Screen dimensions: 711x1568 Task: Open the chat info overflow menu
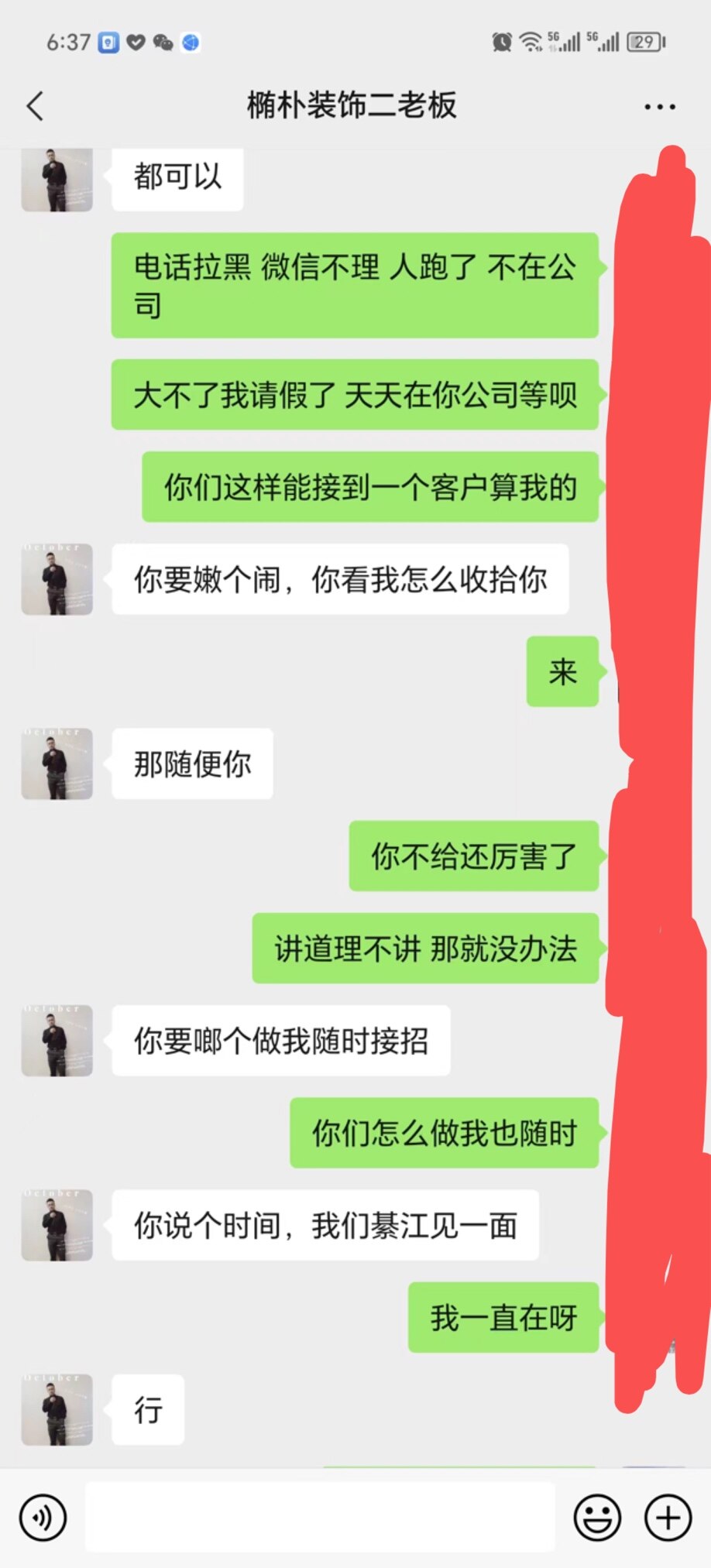point(659,107)
